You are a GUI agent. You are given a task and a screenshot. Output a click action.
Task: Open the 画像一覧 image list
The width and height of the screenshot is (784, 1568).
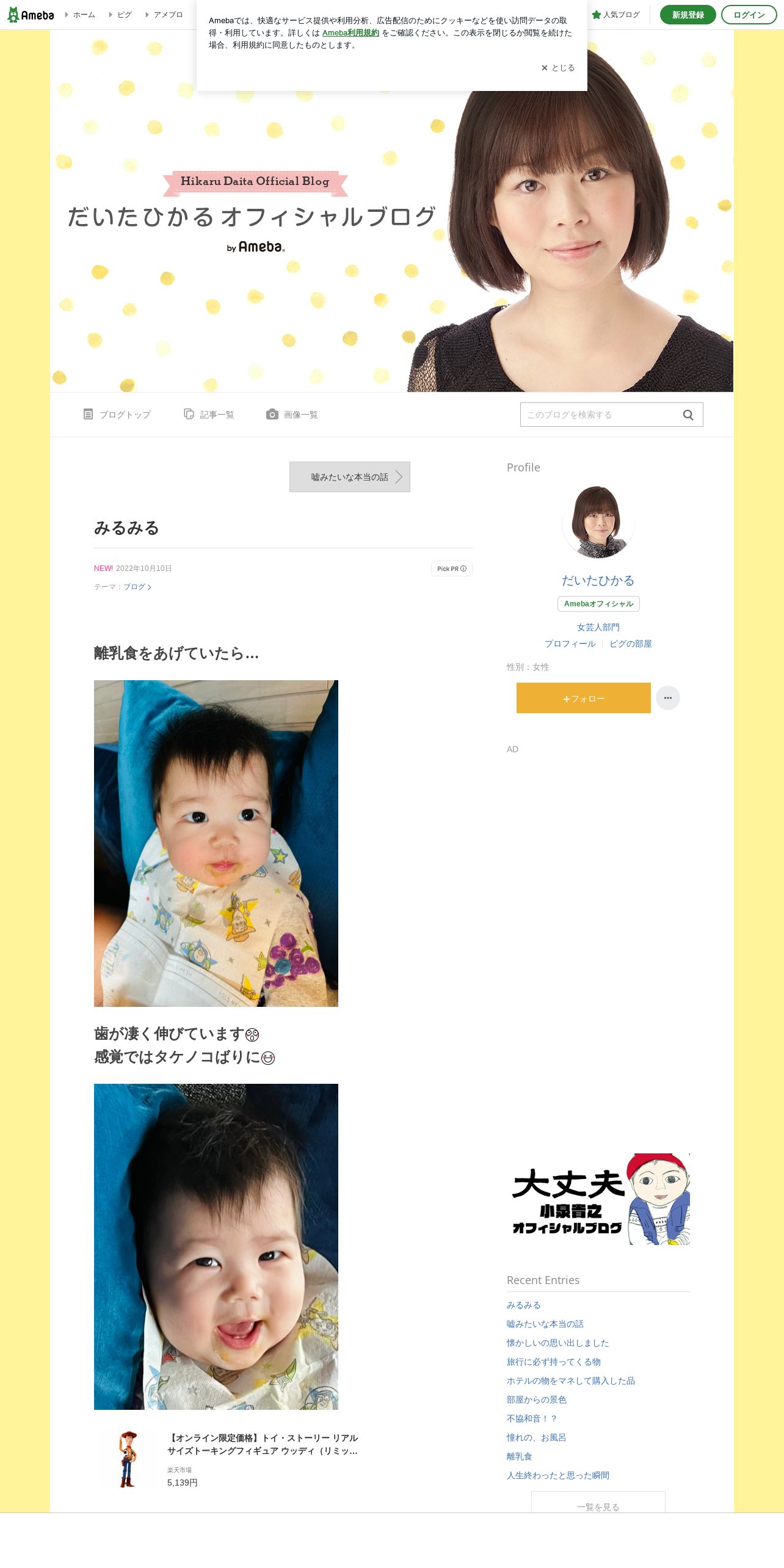292,415
